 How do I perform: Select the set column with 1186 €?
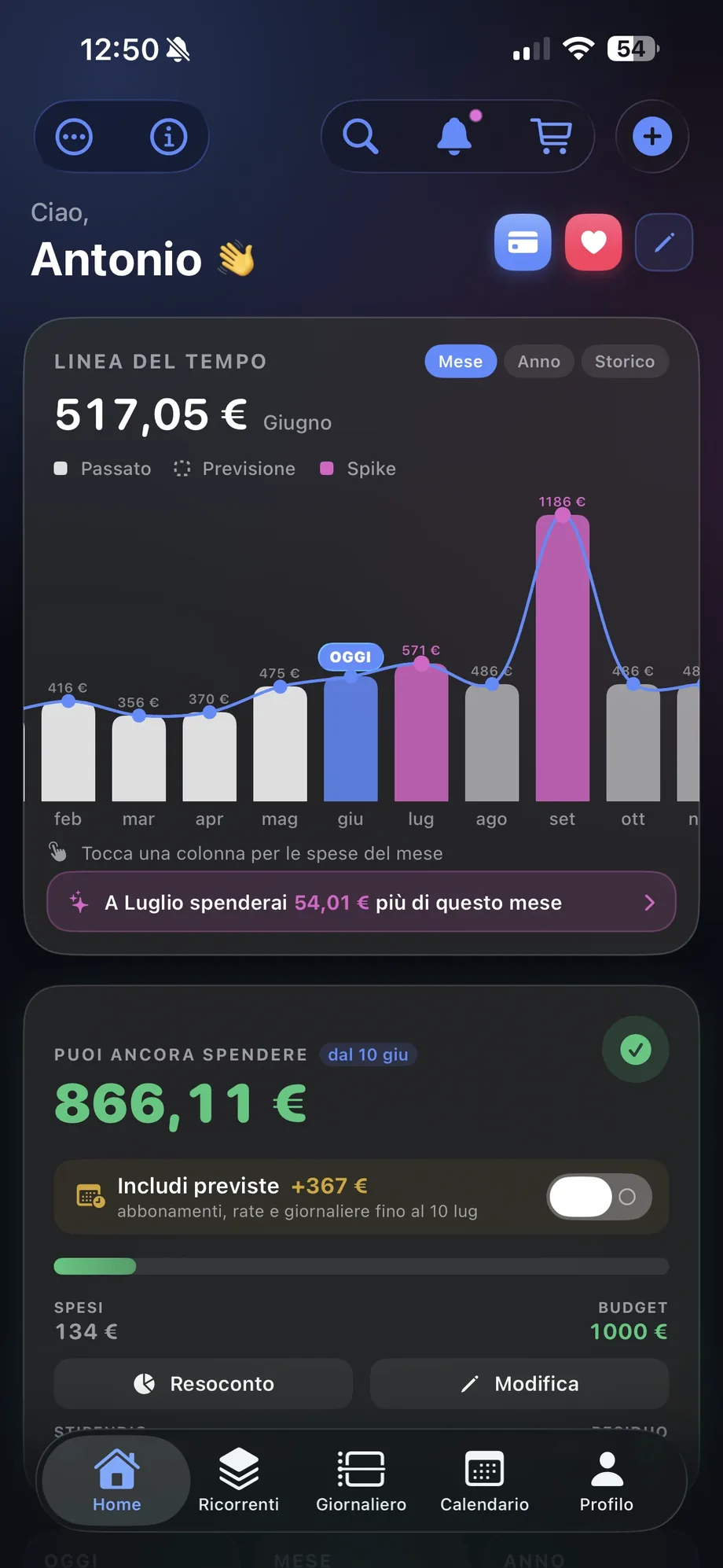pyautogui.click(x=563, y=658)
